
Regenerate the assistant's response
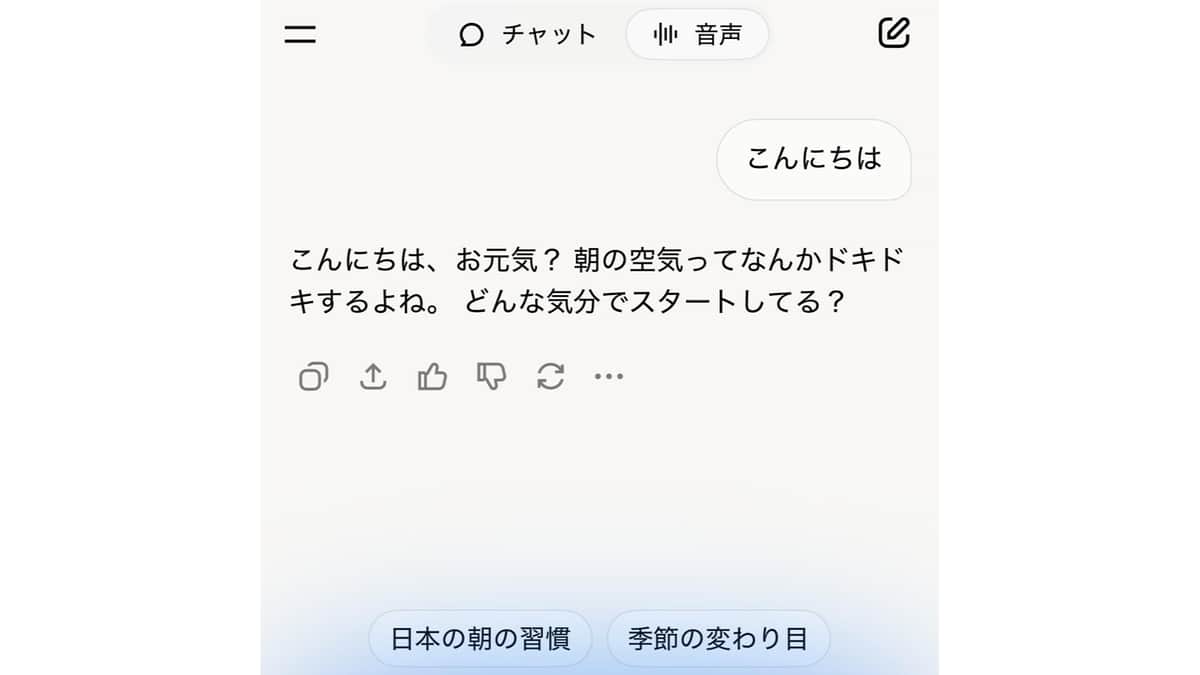click(550, 377)
